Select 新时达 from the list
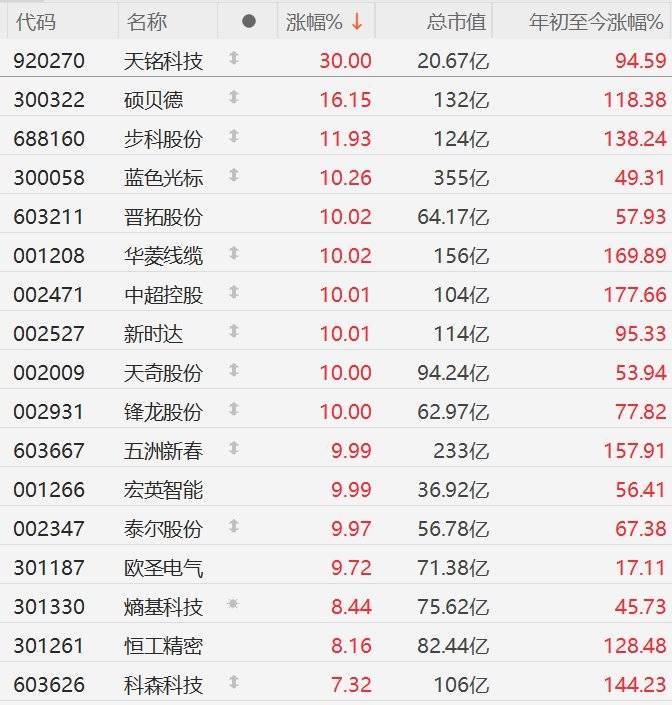Image resolution: width=672 pixels, height=705 pixels. [154, 333]
